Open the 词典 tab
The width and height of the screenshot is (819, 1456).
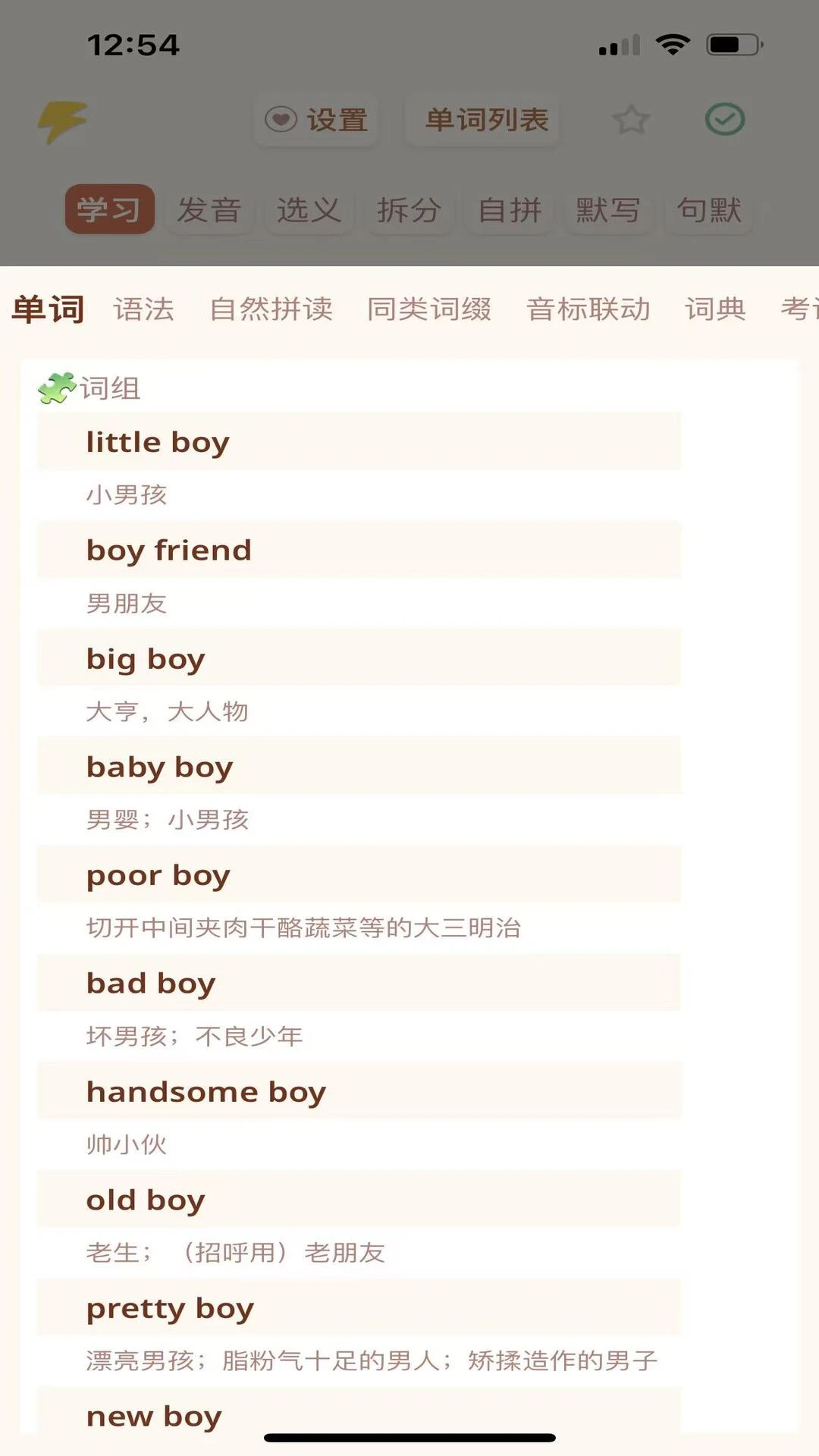click(716, 309)
